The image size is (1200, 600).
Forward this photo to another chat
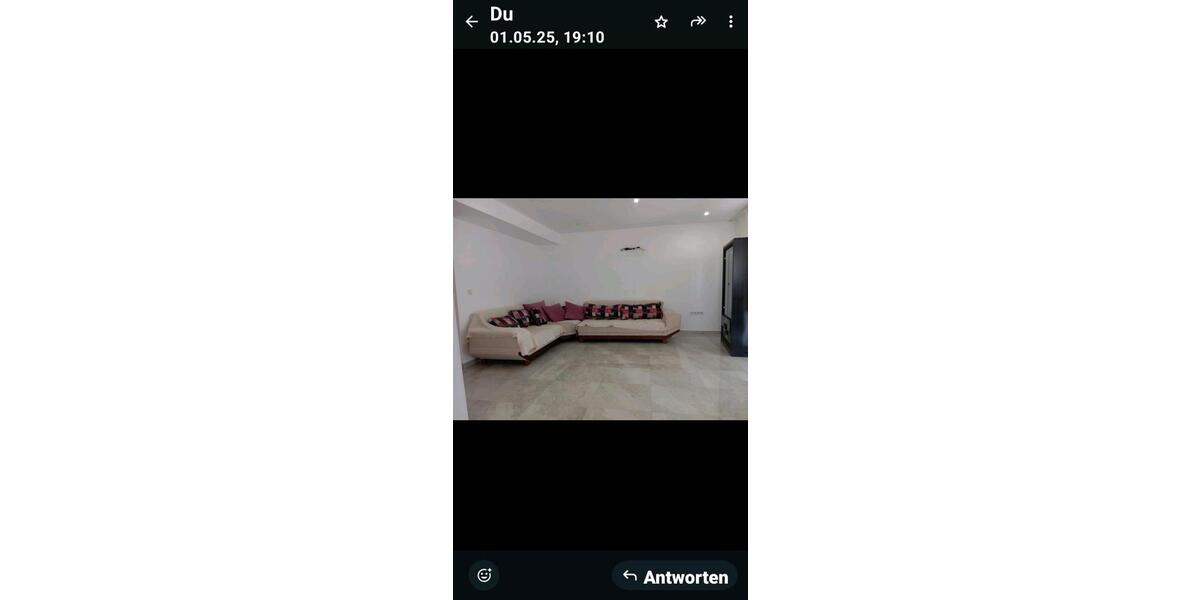pos(698,22)
